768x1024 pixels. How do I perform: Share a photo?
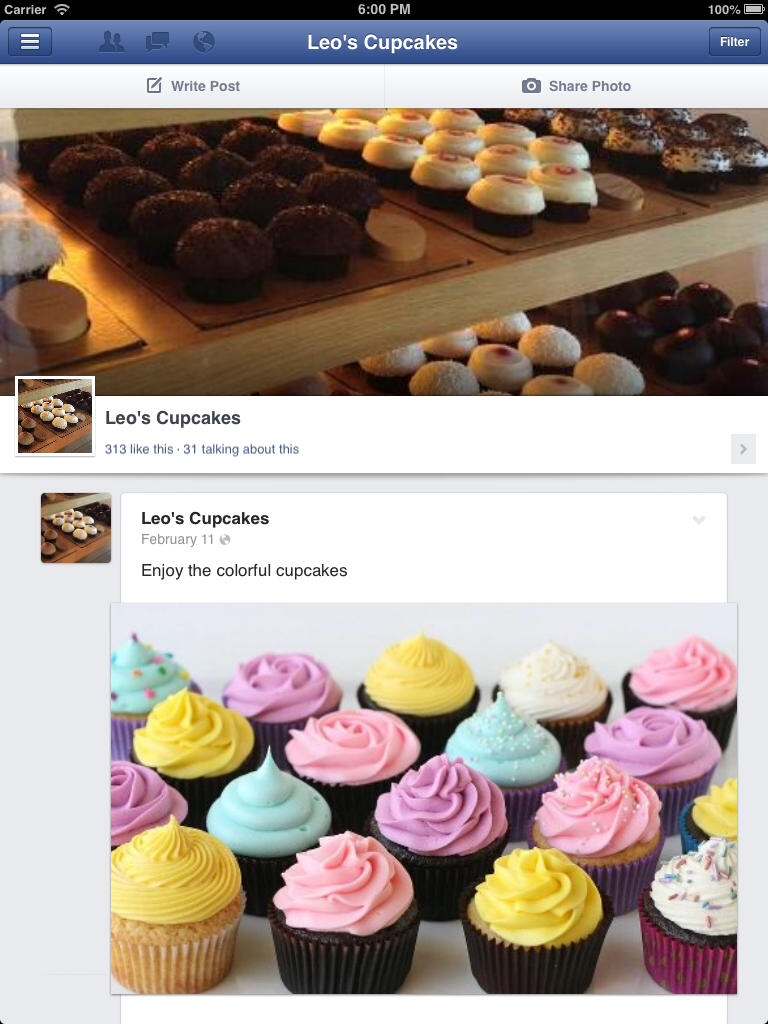pyautogui.click(x=576, y=86)
